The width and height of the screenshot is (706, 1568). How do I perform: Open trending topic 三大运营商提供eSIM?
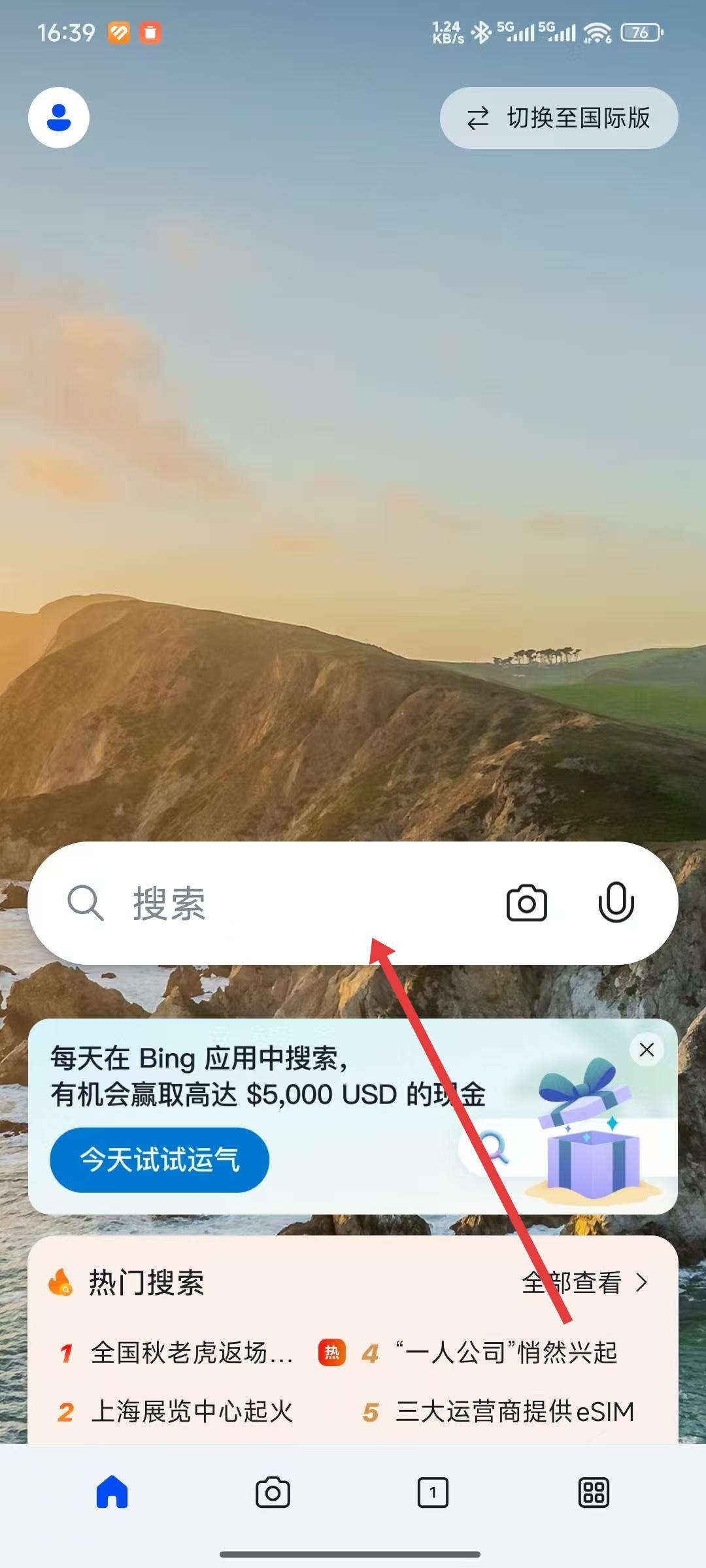[515, 1412]
